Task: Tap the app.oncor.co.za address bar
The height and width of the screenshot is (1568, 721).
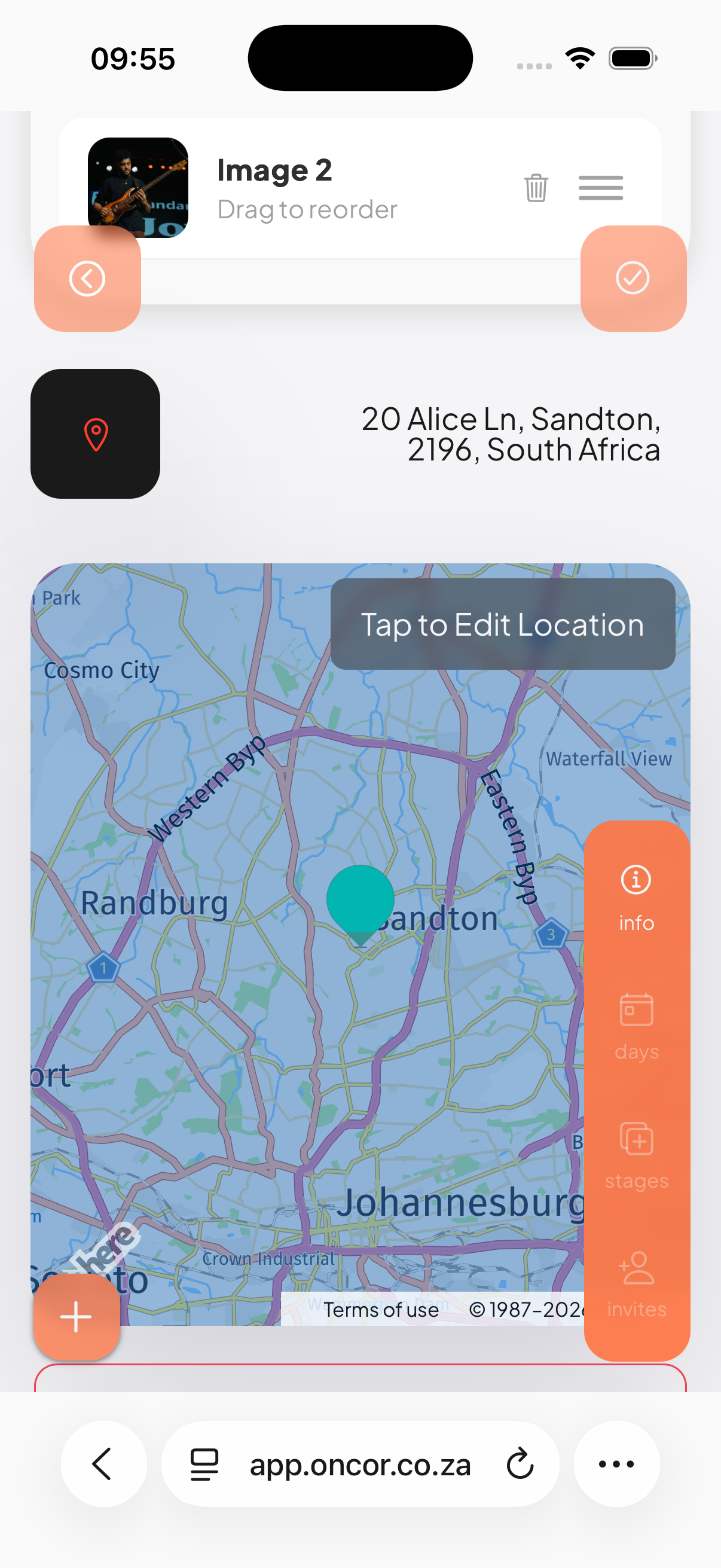Action: (x=360, y=1464)
